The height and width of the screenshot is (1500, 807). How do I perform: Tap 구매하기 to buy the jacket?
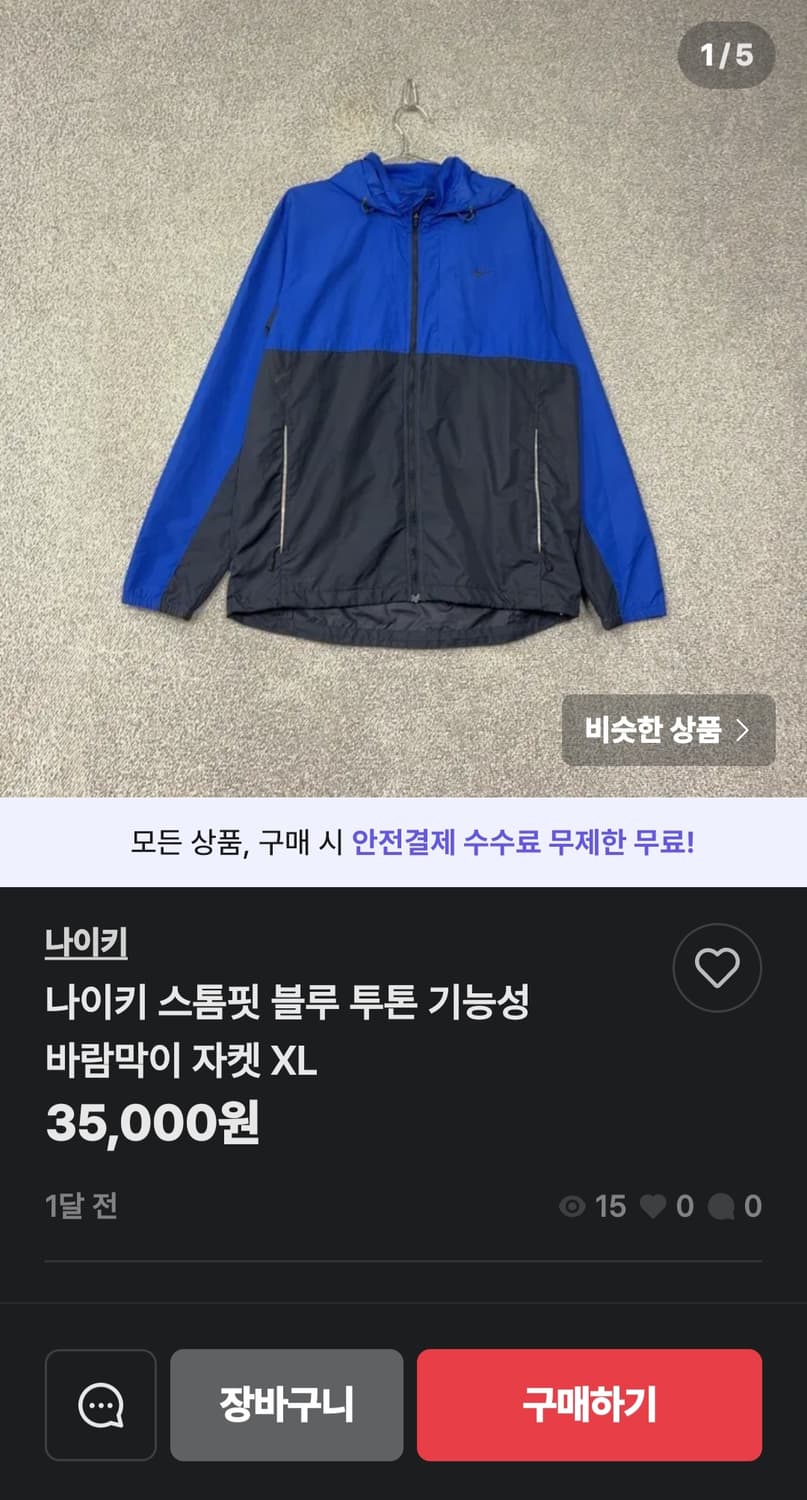(589, 1405)
